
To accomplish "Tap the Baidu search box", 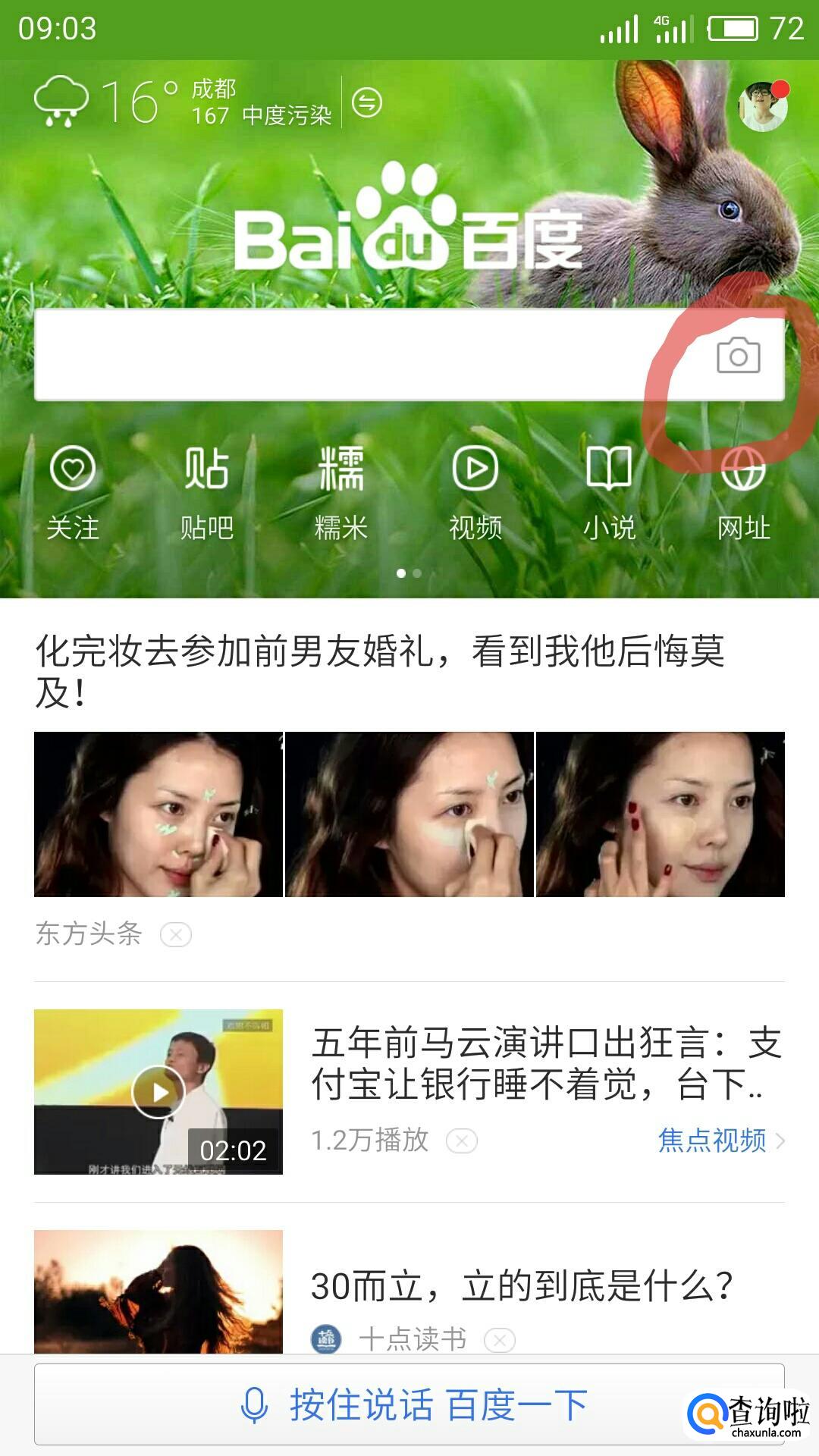I will click(409, 355).
